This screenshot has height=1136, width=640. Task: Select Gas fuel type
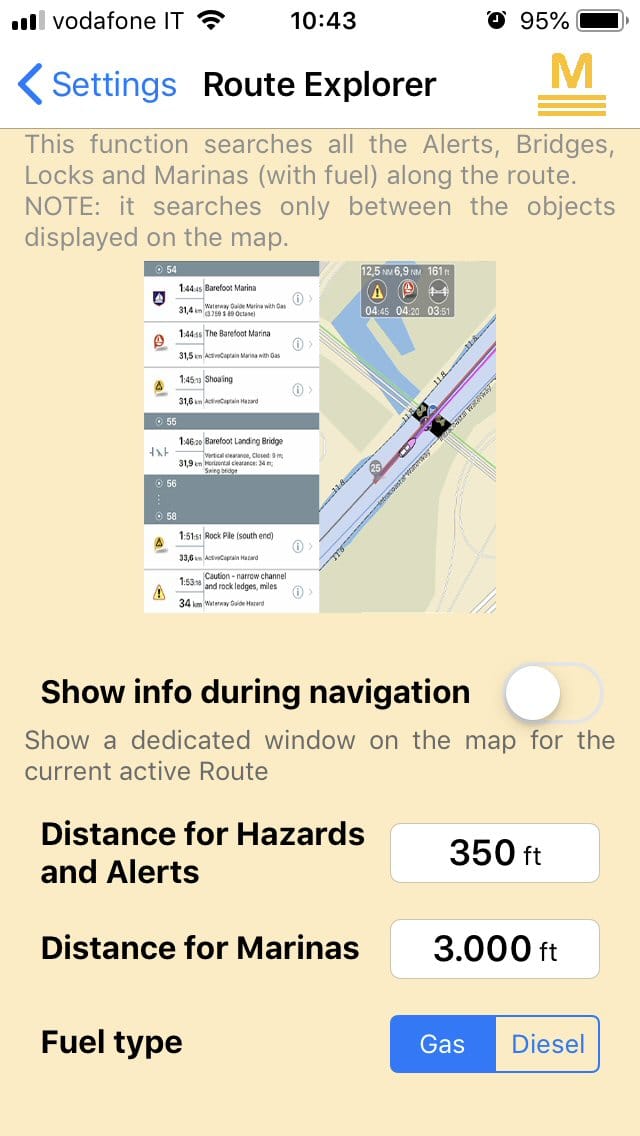(443, 1044)
